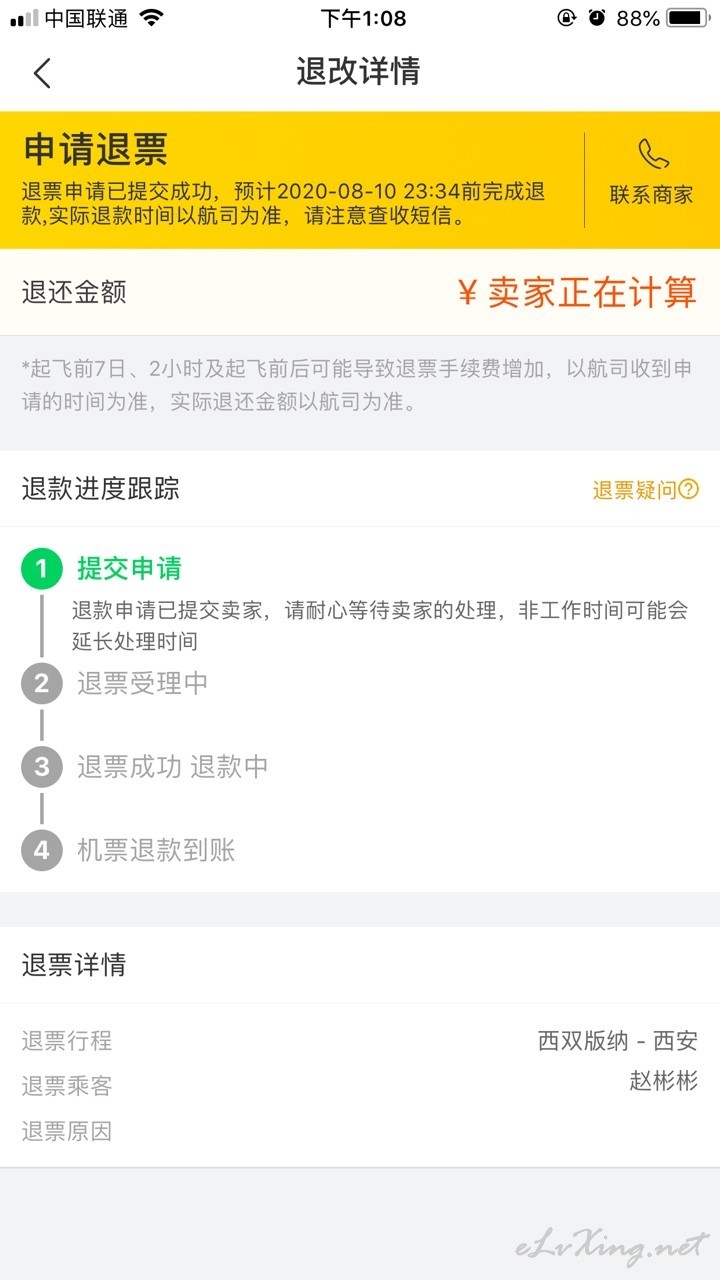This screenshot has width=720, height=1280.
Task: Open the 退票疑问 help link
Action: pyautogui.click(x=645, y=490)
